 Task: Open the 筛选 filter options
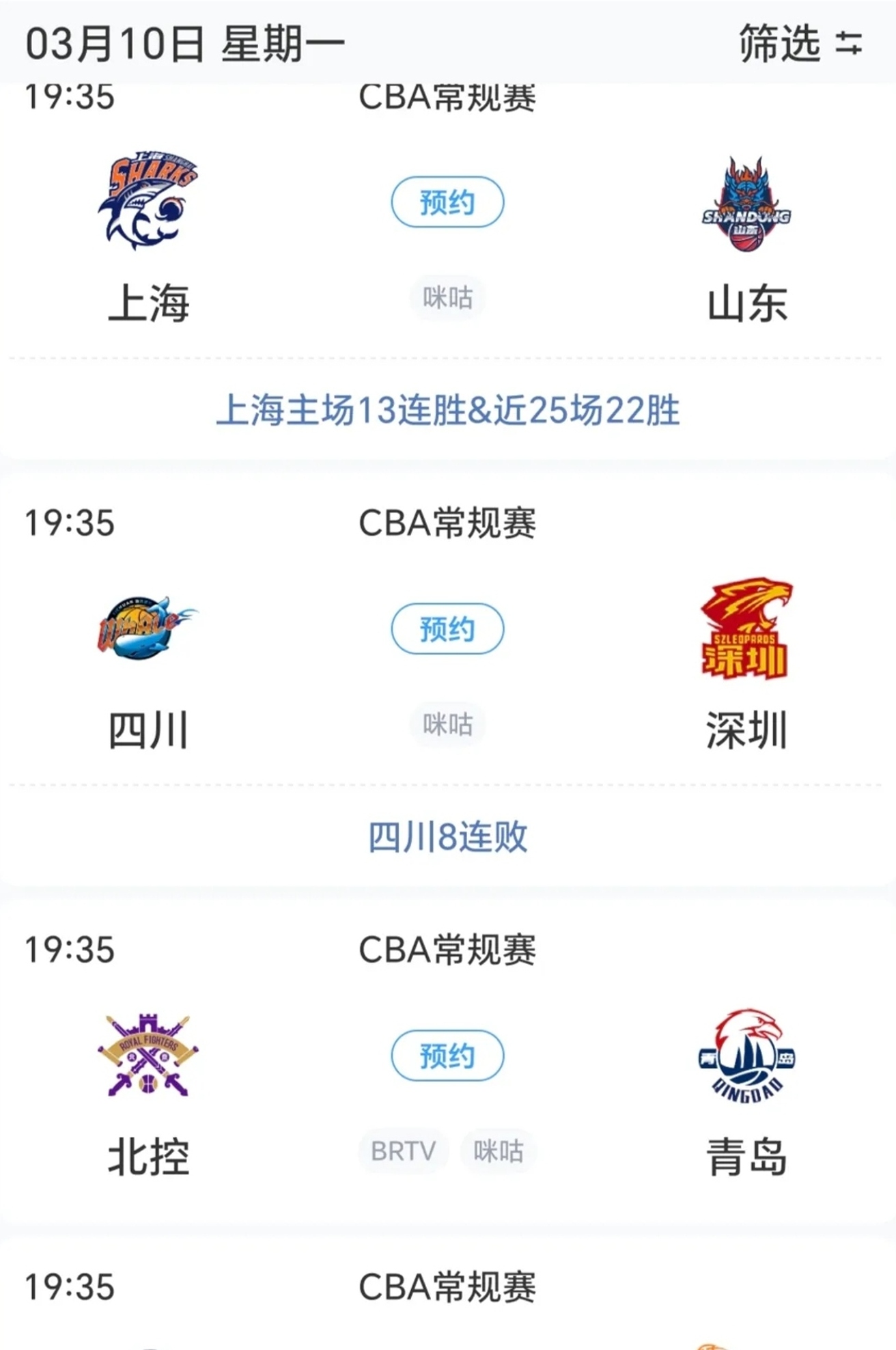point(777,43)
